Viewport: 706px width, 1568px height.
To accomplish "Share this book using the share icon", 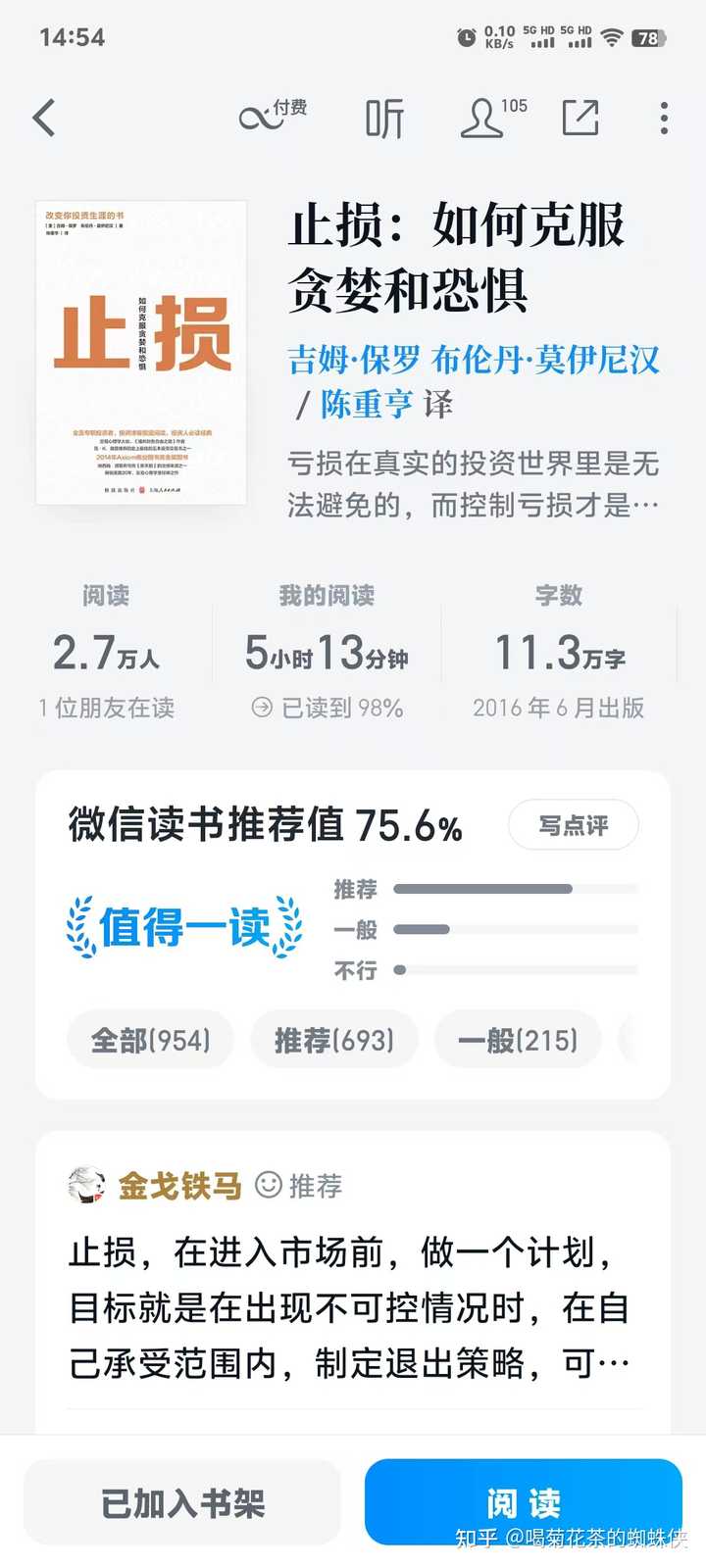I will tap(580, 117).
